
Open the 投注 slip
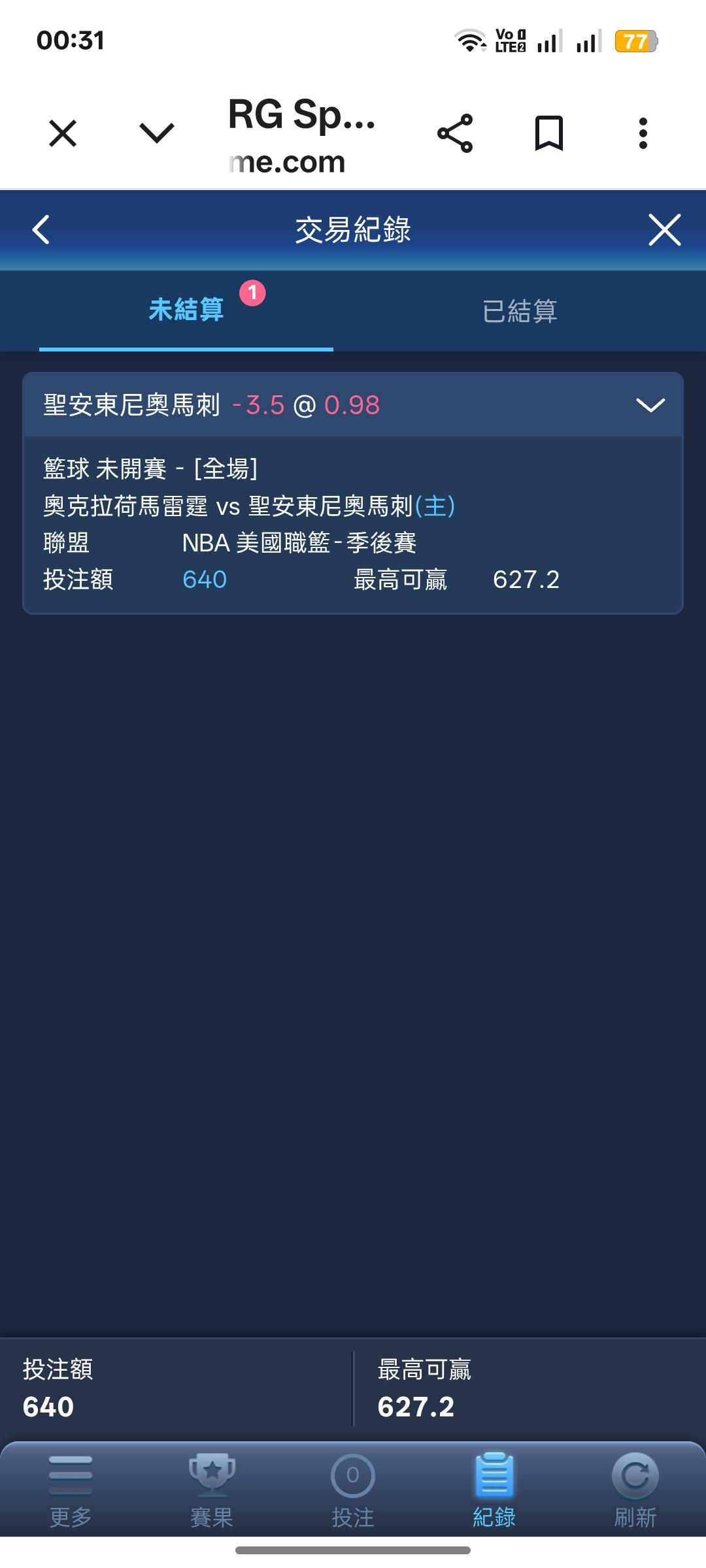pos(353,1492)
